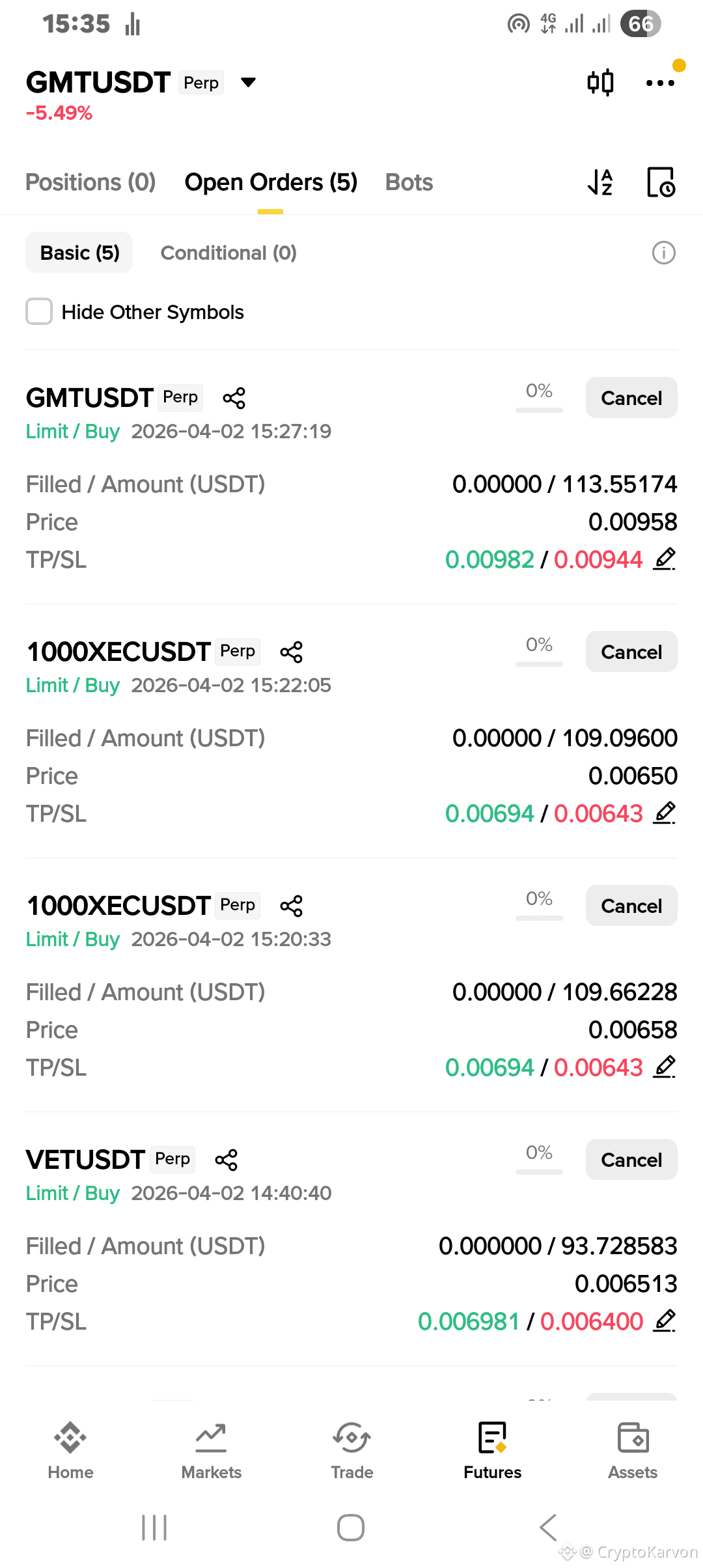
Task: Open the three-dot overflow menu
Action: tap(659, 83)
